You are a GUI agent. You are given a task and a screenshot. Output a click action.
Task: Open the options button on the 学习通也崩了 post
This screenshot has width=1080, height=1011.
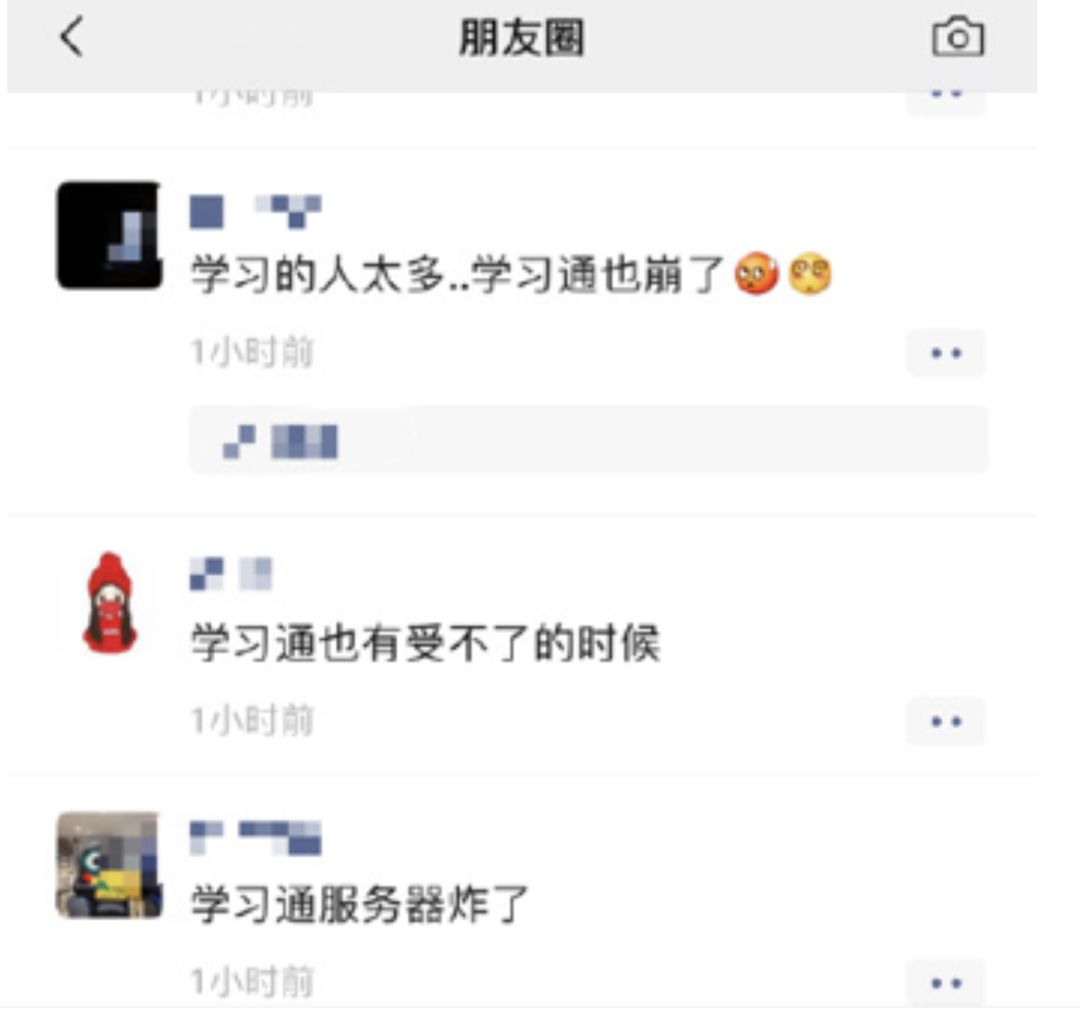pos(945,353)
